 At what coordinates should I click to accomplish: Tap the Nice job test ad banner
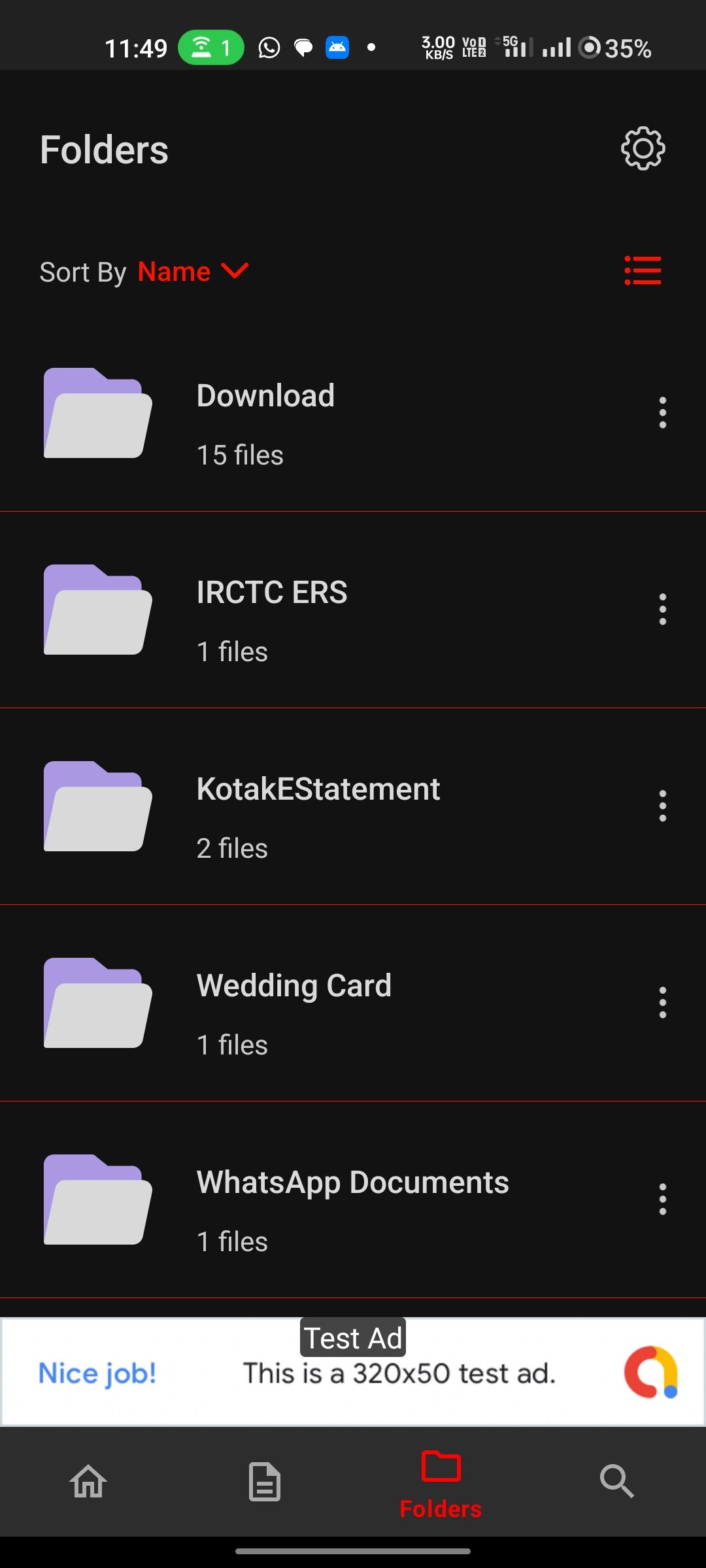[353, 1372]
